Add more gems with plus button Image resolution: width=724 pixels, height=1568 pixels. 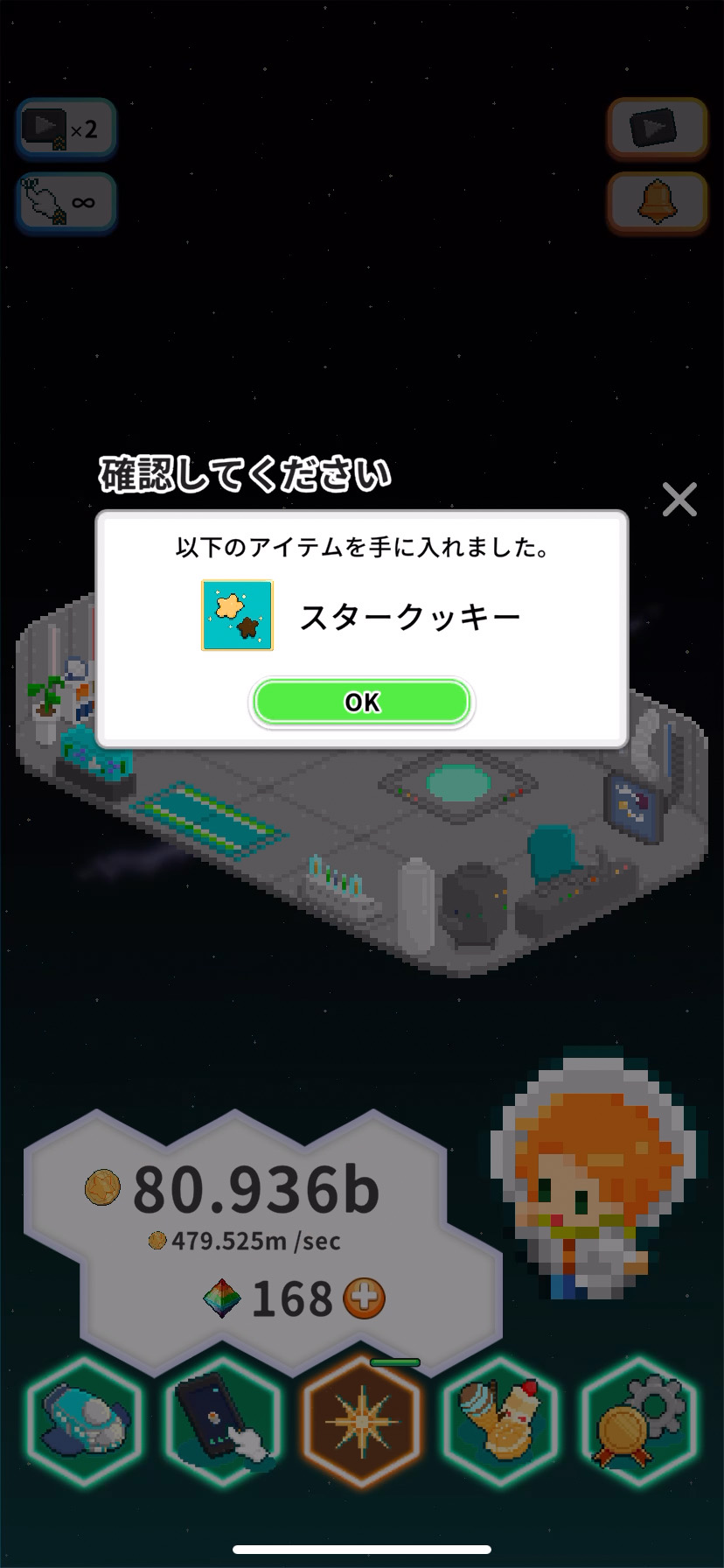pos(364,1298)
